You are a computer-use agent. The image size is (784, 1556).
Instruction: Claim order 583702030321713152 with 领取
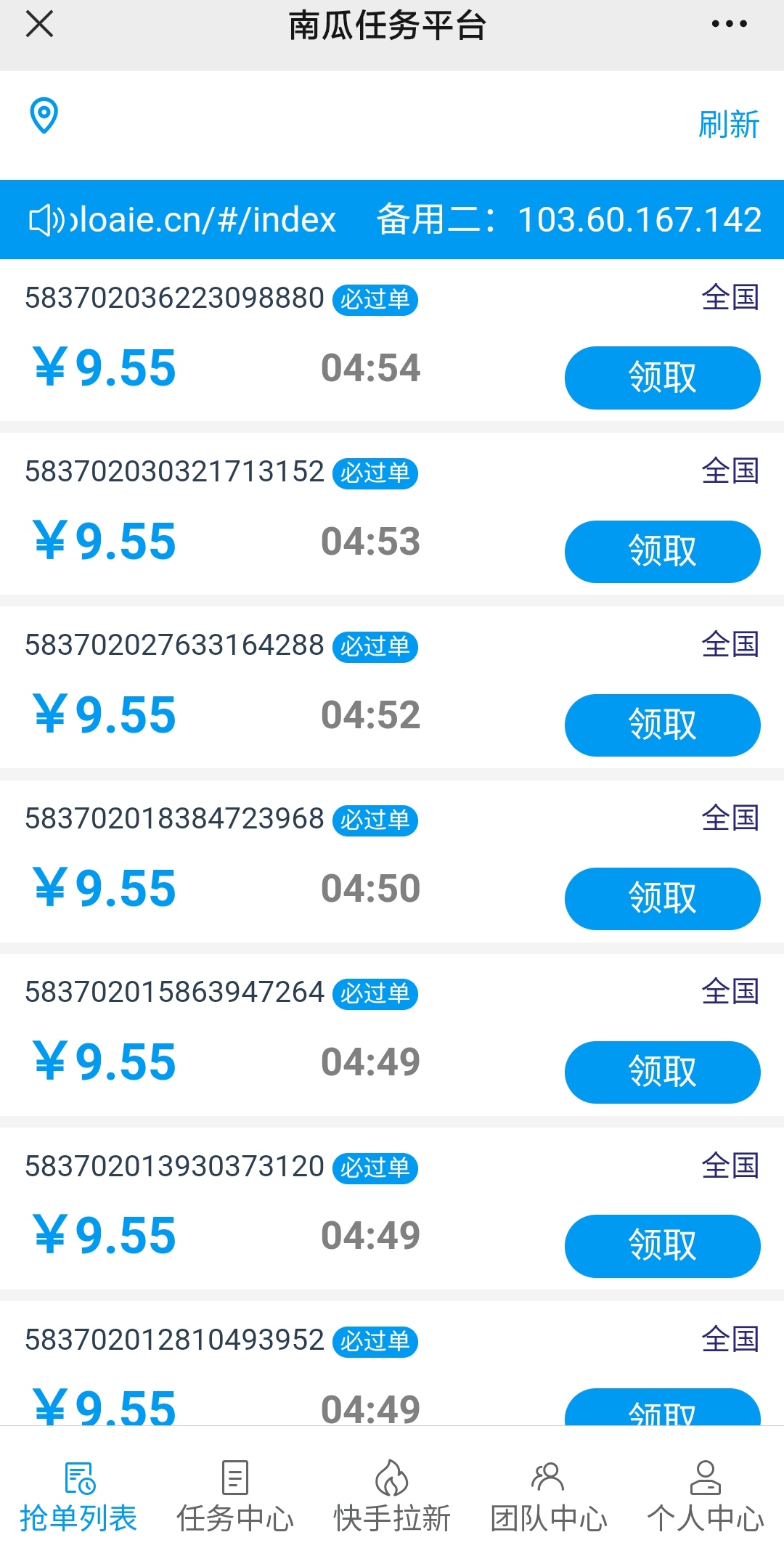[x=662, y=551]
